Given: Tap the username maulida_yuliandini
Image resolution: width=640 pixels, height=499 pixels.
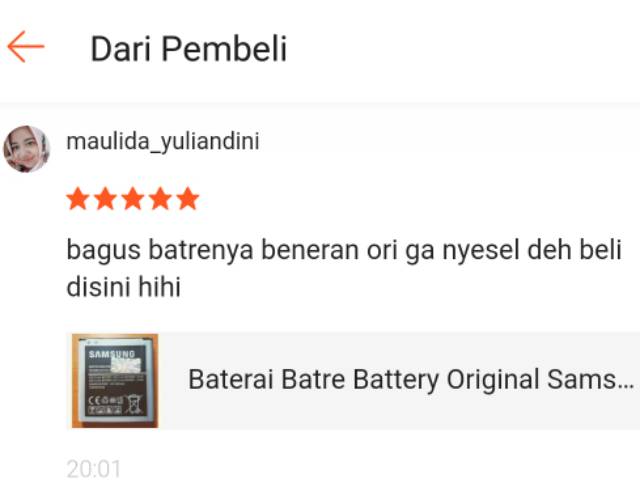Looking at the screenshot, I should click(x=163, y=142).
